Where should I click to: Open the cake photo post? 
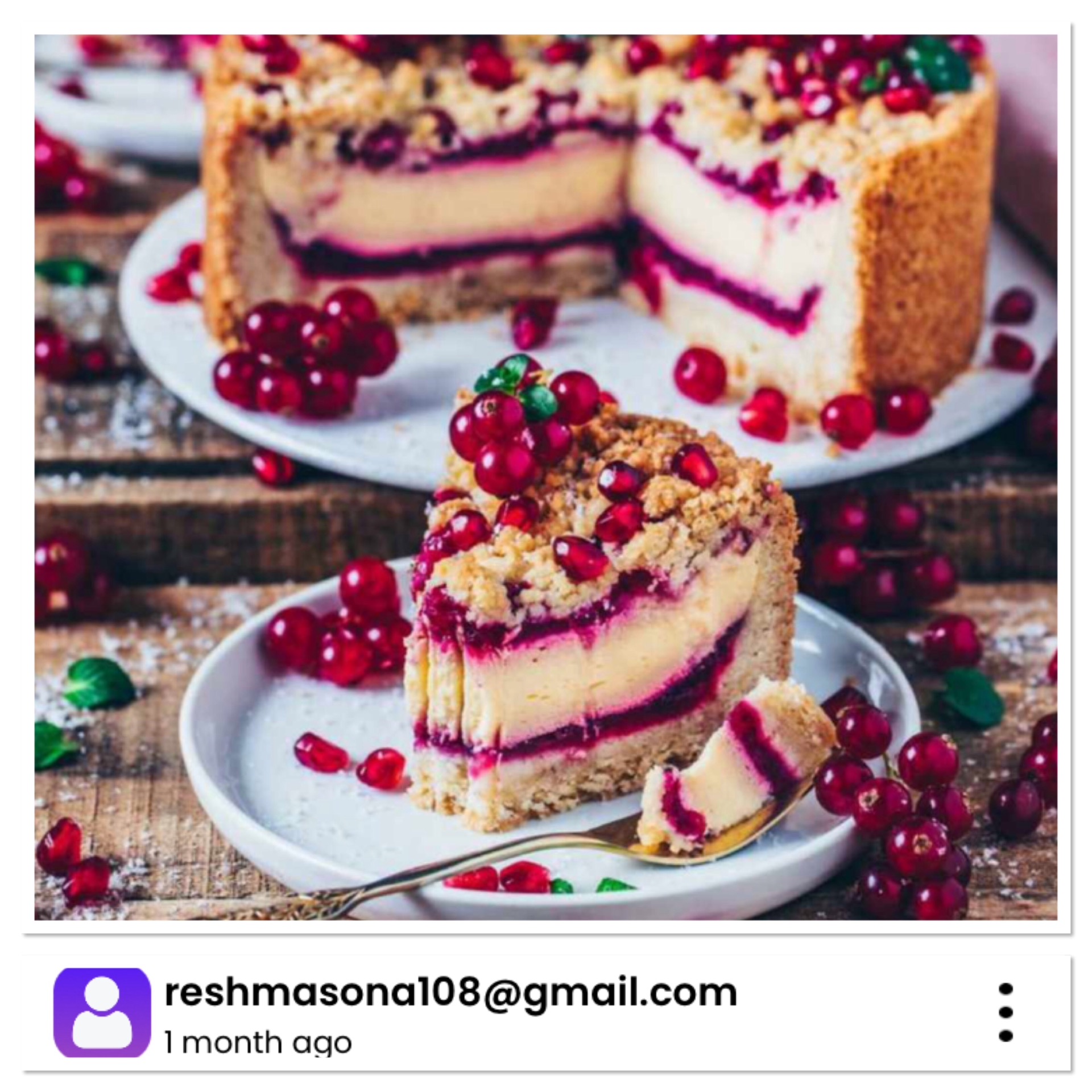point(545,477)
